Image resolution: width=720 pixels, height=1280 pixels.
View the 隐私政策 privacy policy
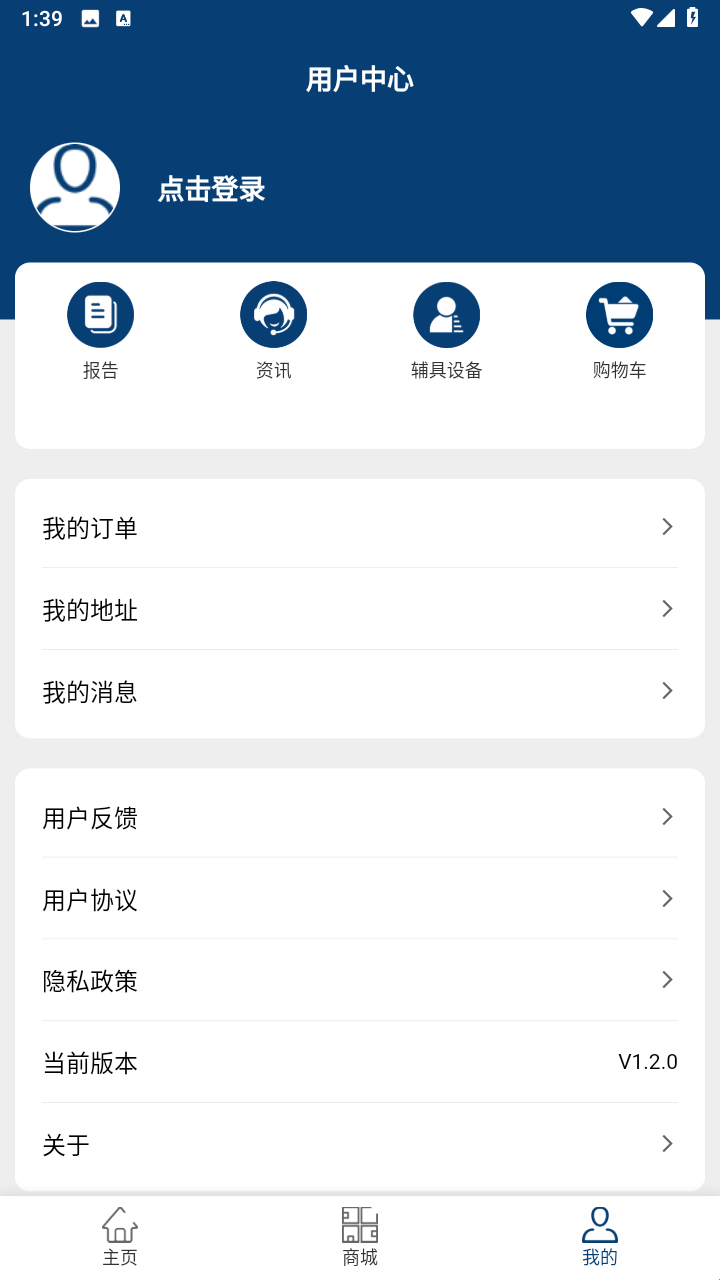pos(360,980)
